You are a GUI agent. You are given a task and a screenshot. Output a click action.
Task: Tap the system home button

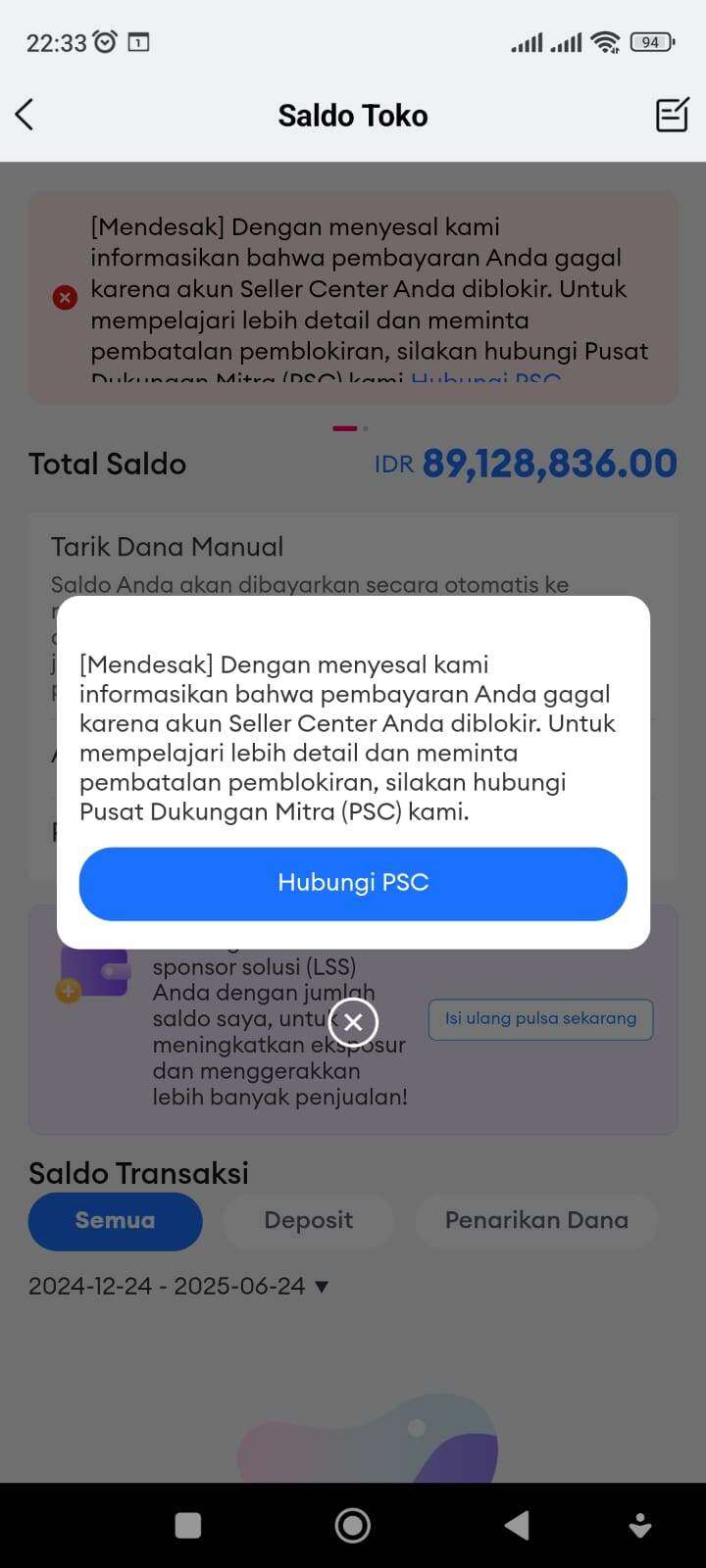tap(353, 1525)
